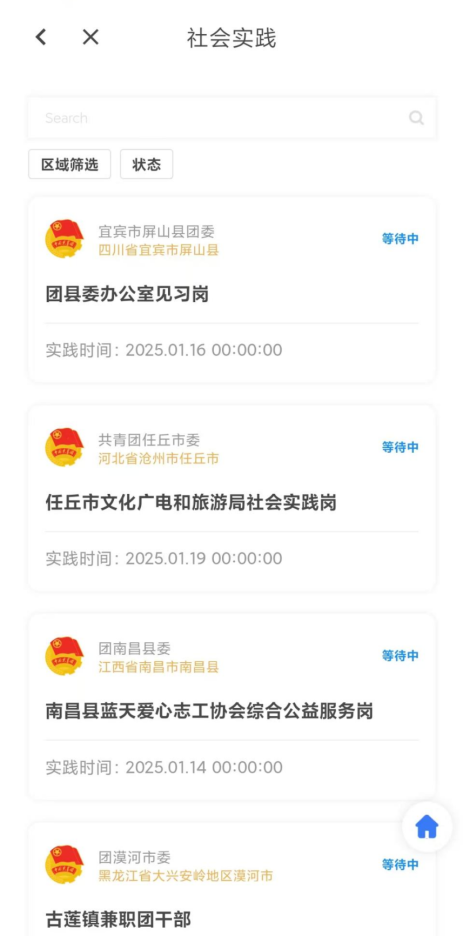Viewport: 463px width, 936px height.
Task: Close the 社会实践 page
Action: click(91, 37)
